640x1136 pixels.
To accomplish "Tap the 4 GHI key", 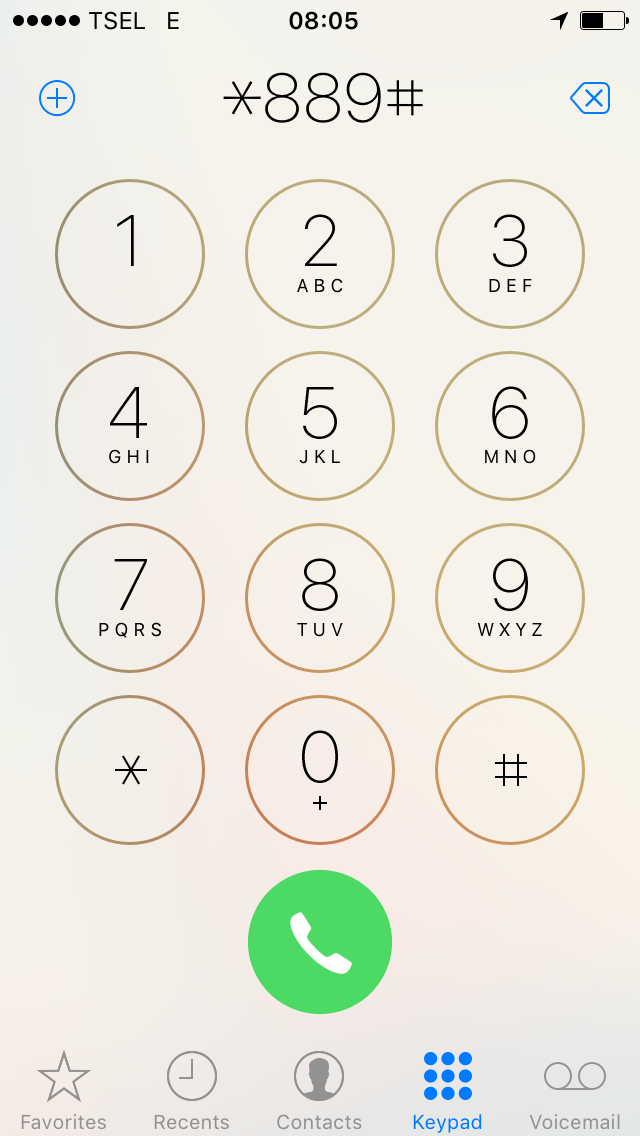I will click(130, 426).
